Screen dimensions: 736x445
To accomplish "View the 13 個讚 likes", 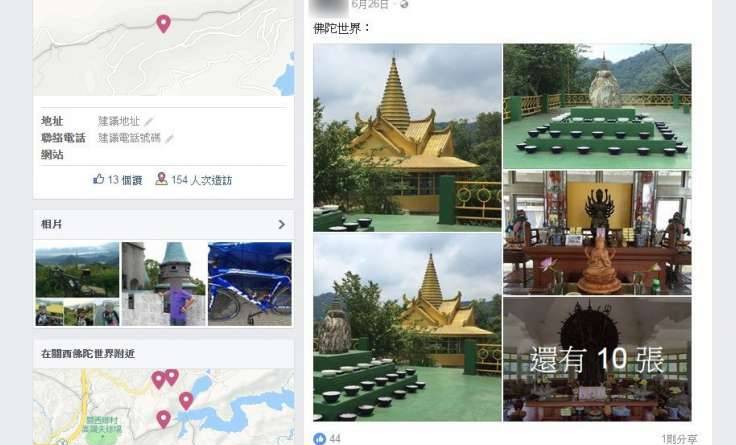I will (x=118, y=180).
